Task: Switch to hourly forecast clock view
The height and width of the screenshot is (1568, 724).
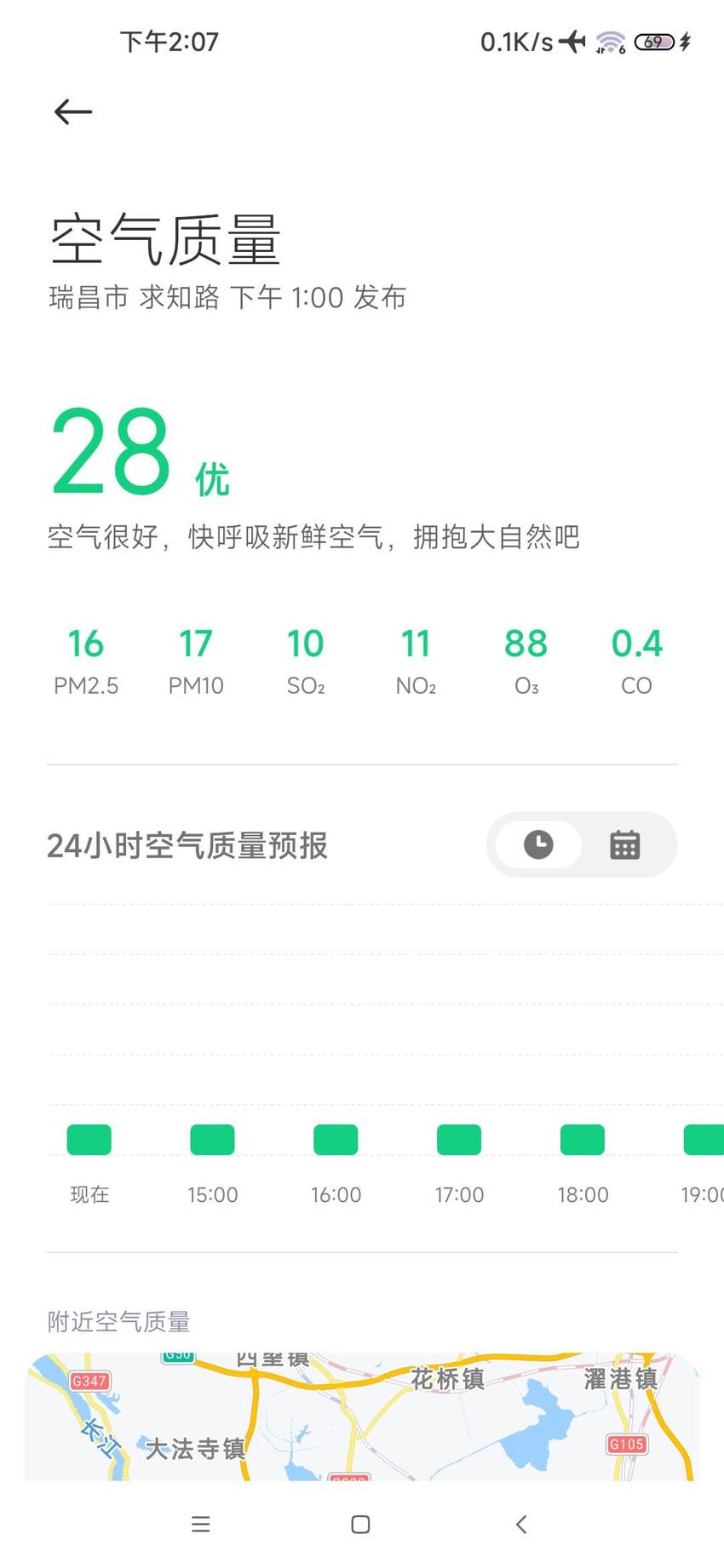Action: [538, 845]
